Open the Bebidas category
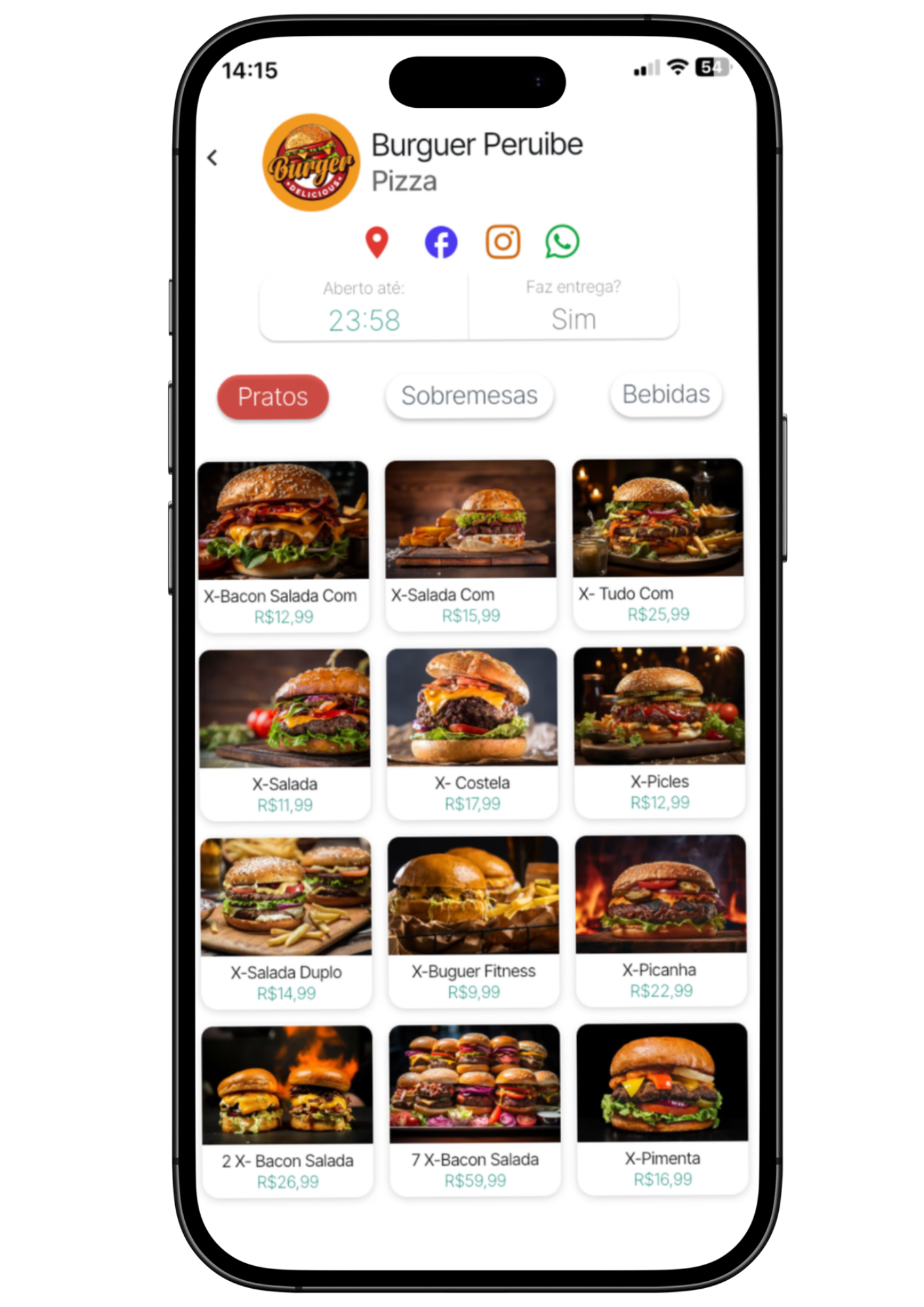This screenshot has width=924, height=1307. tap(665, 394)
